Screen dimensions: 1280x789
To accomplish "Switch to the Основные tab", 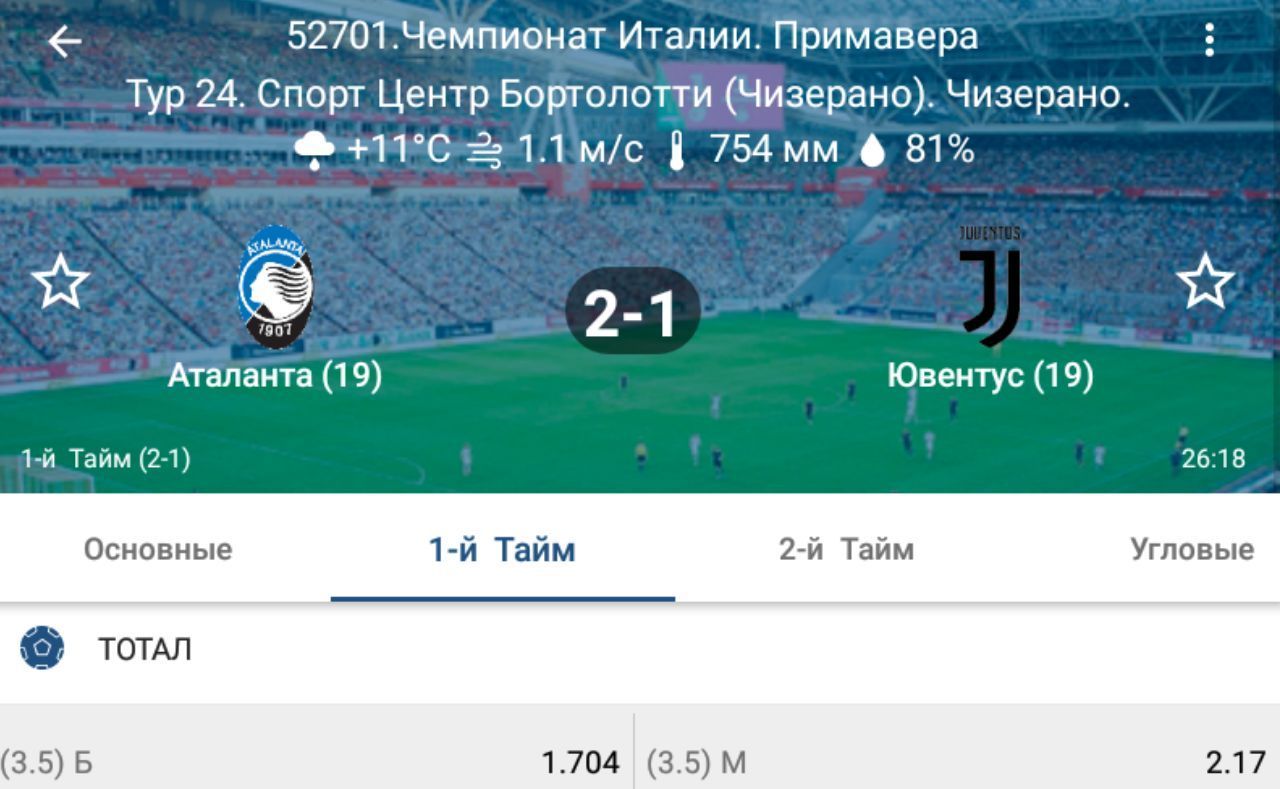I will [158, 549].
